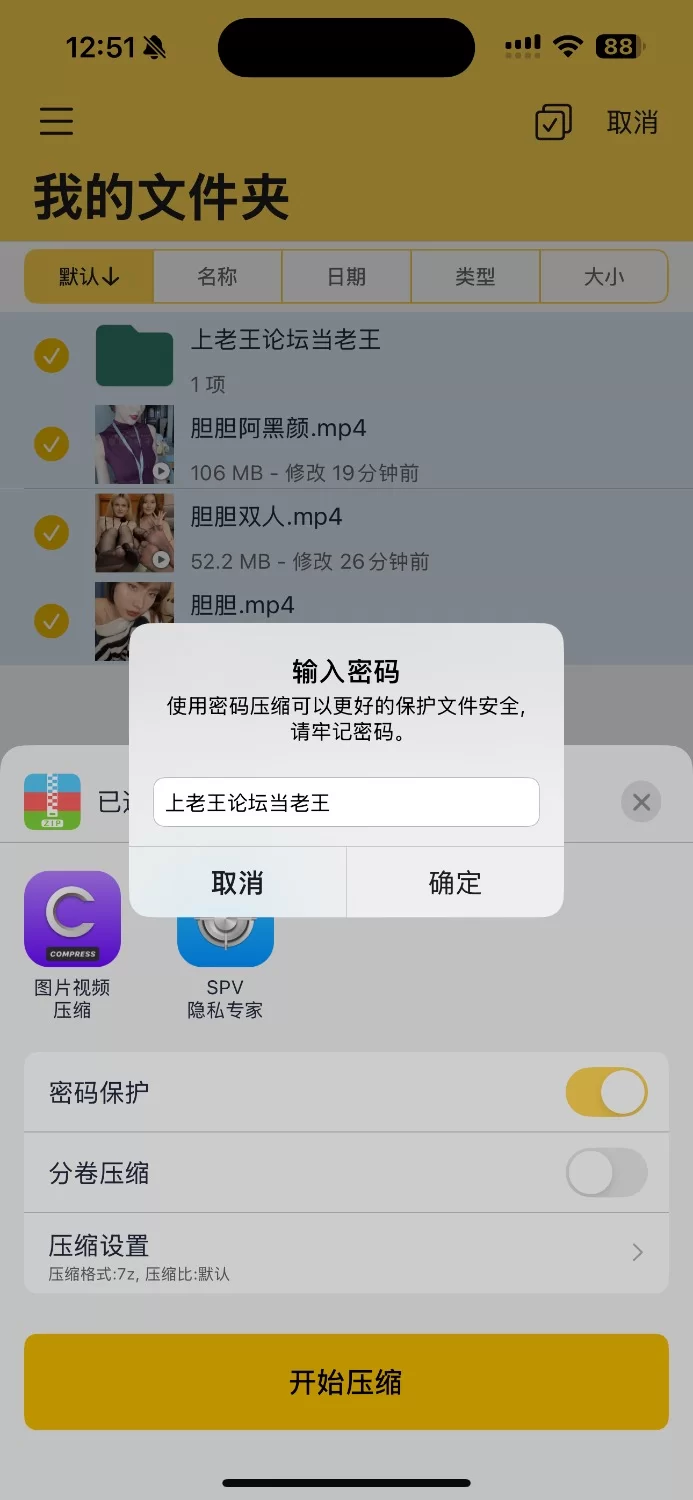Tap the select-all icon
Screen dimensions: 693x1500
(553, 122)
